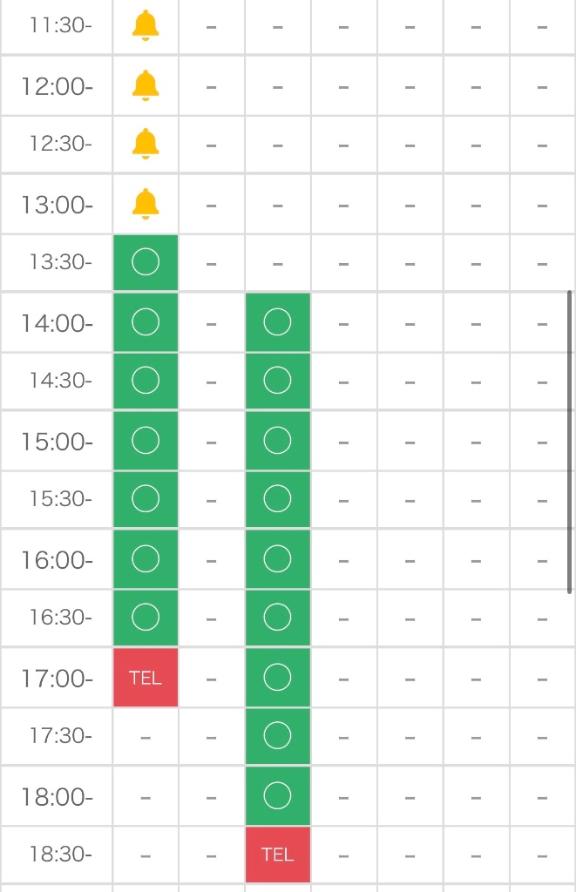Tap the 12:30 notification bell
The image size is (576, 892).
(x=146, y=143)
